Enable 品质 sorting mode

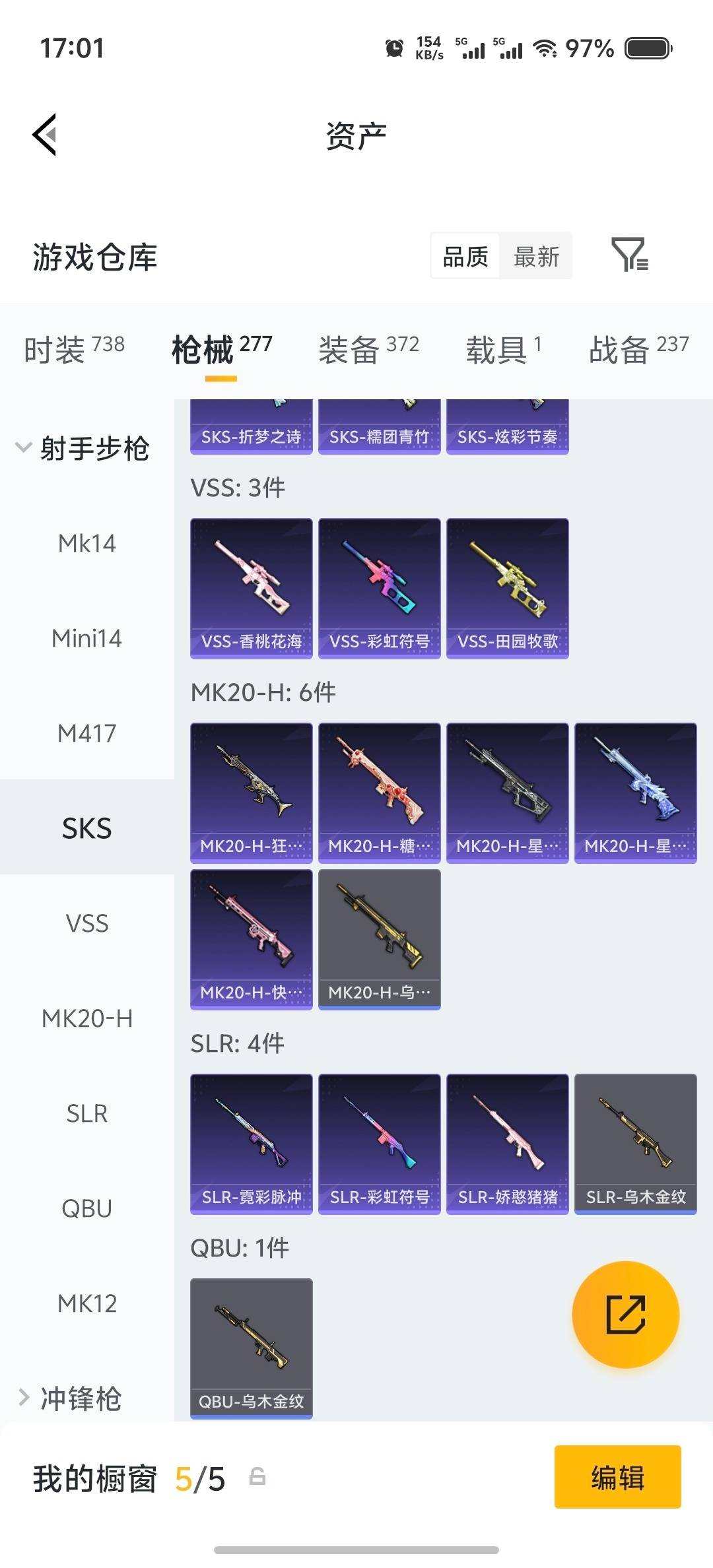(464, 256)
